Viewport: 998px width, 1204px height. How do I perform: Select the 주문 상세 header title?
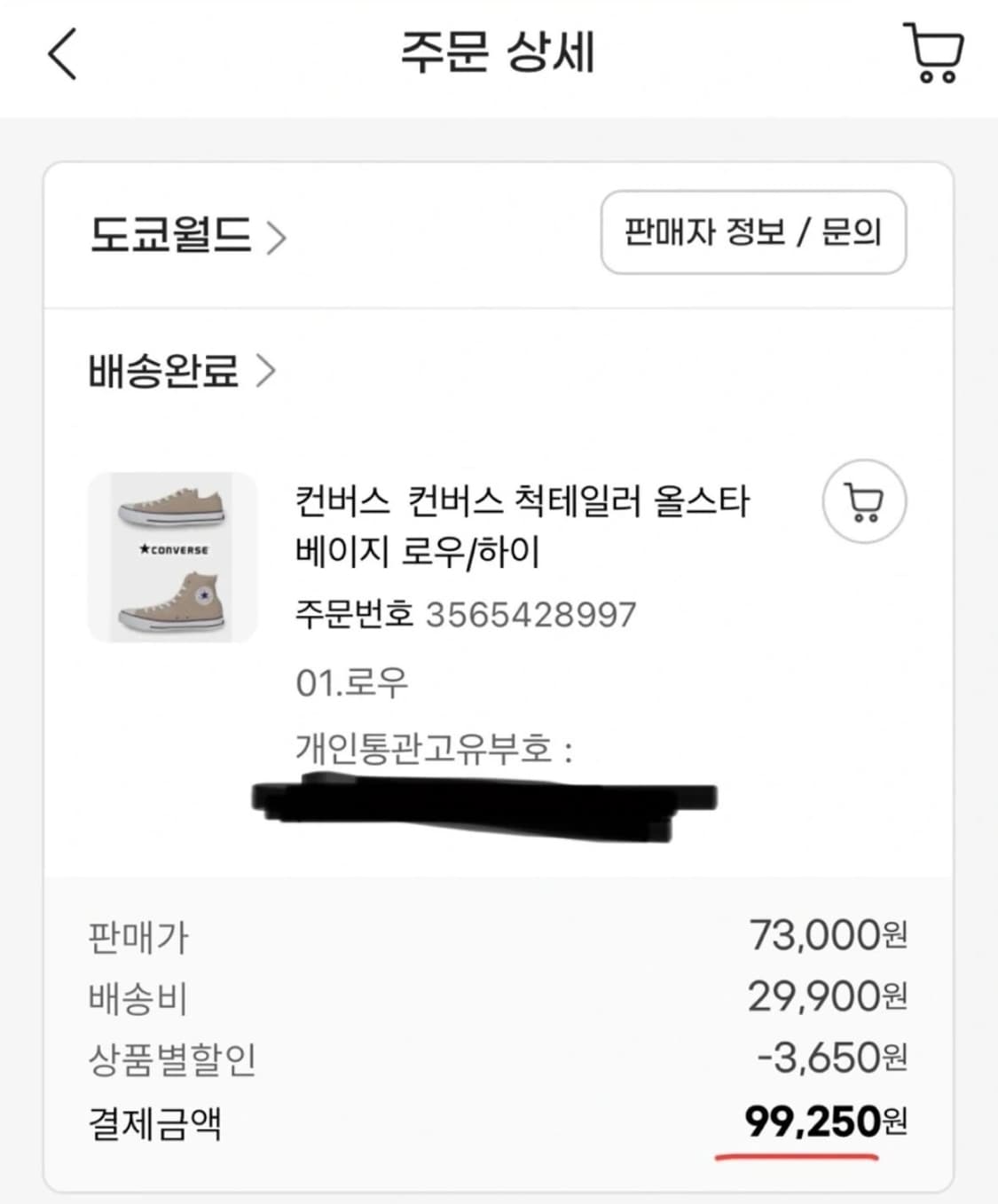tap(499, 55)
